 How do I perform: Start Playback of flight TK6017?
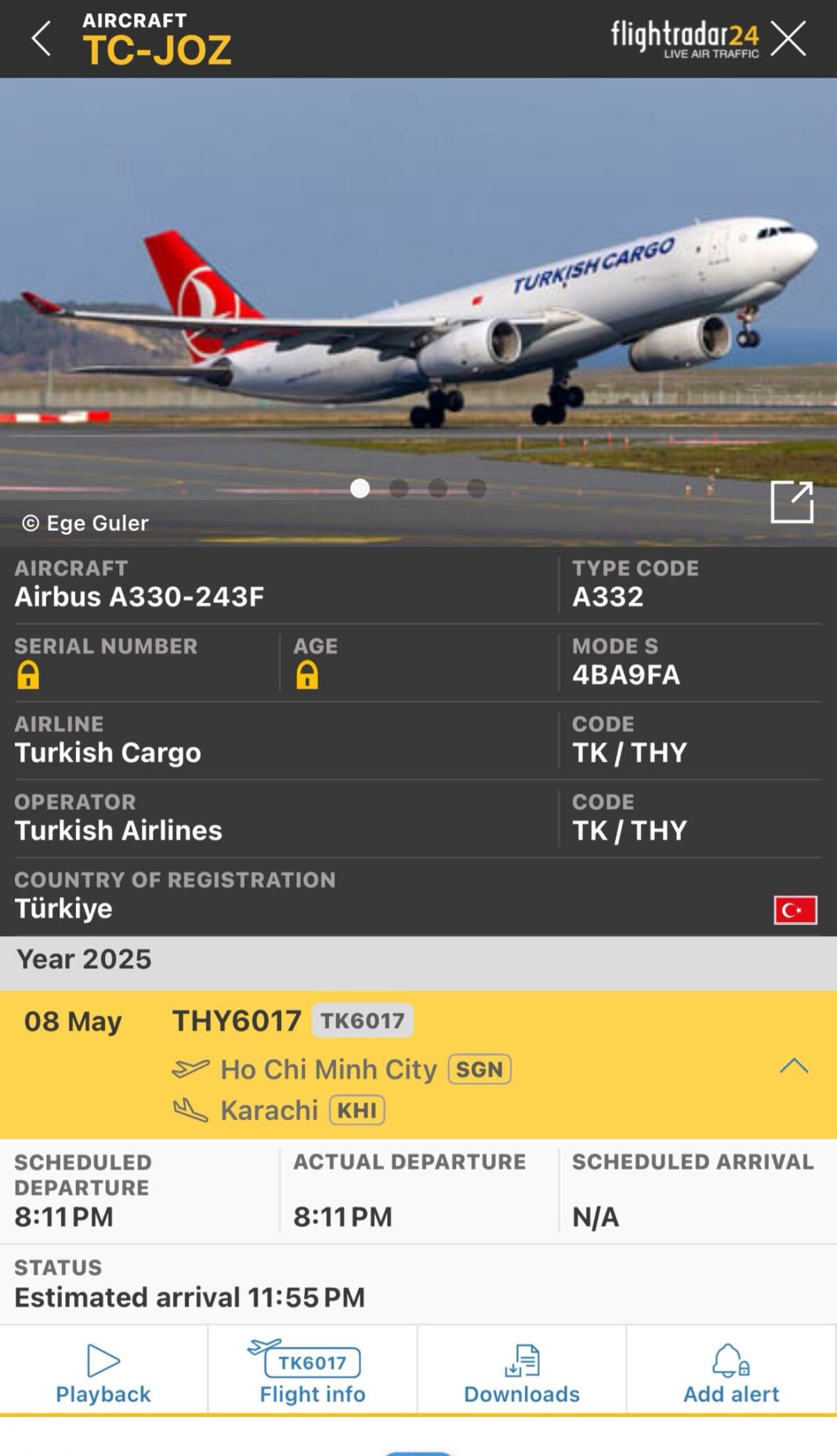(103, 1372)
